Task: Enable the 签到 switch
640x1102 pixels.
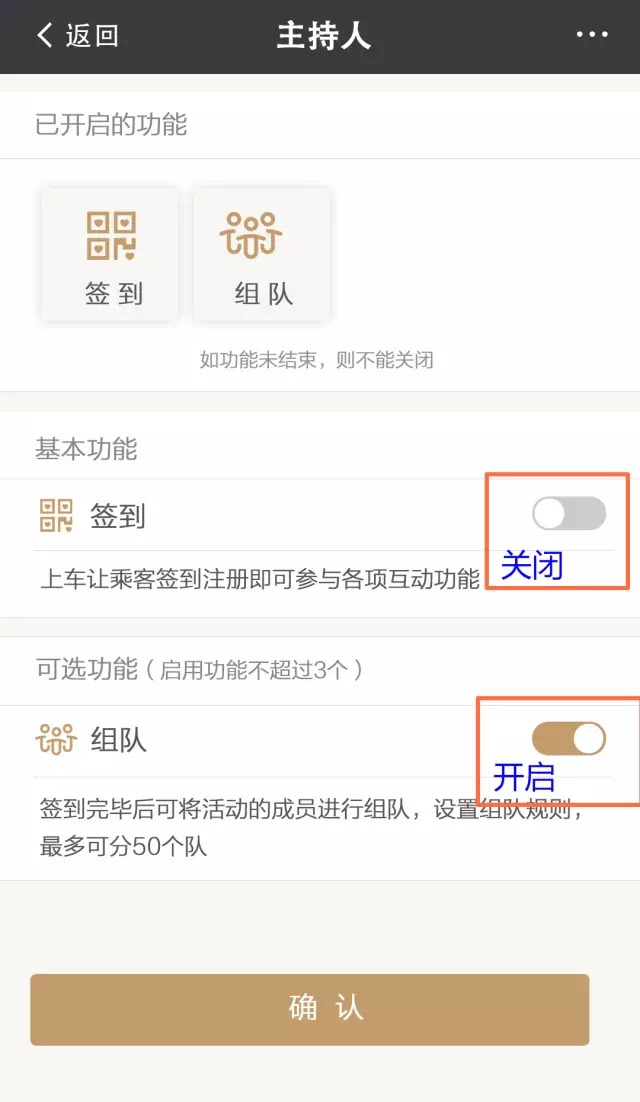Action: coord(569,513)
